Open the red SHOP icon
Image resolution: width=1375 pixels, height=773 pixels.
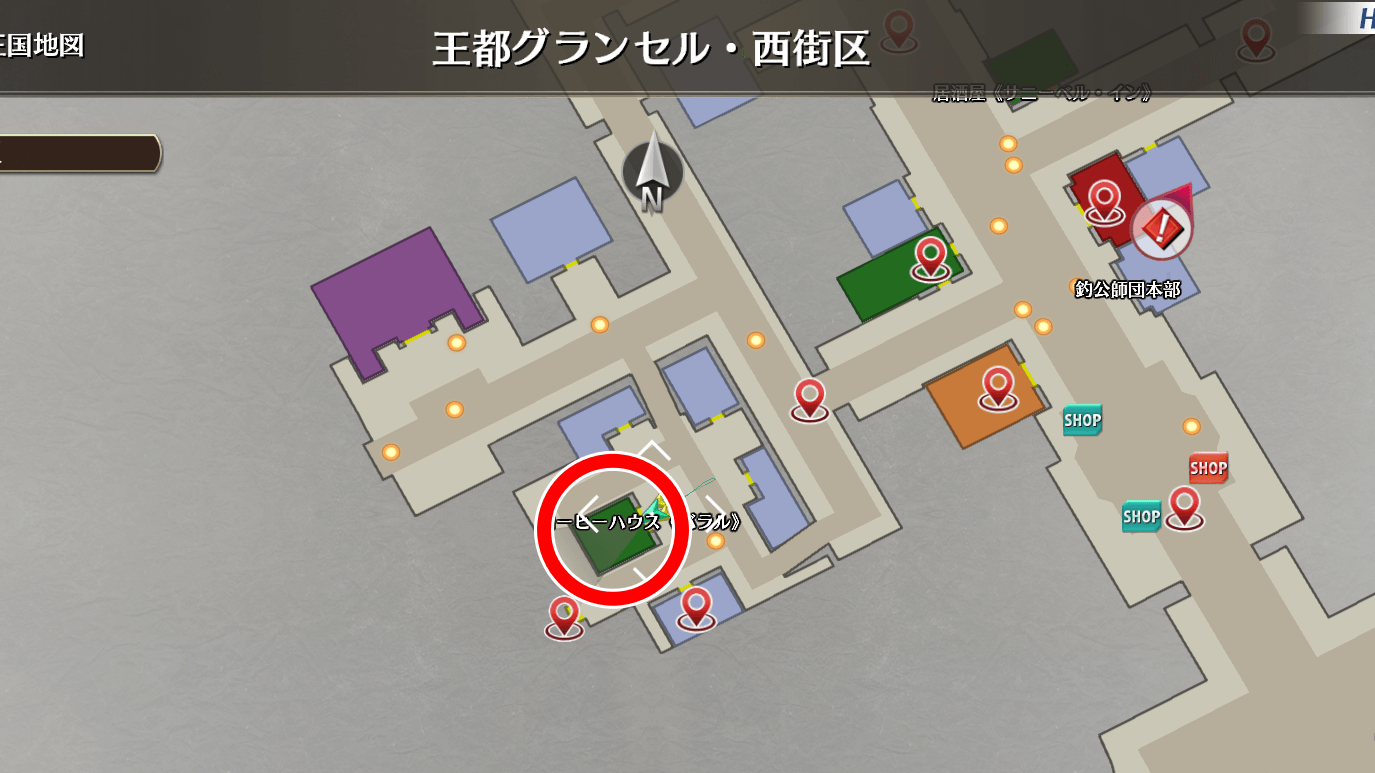pos(1208,467)
